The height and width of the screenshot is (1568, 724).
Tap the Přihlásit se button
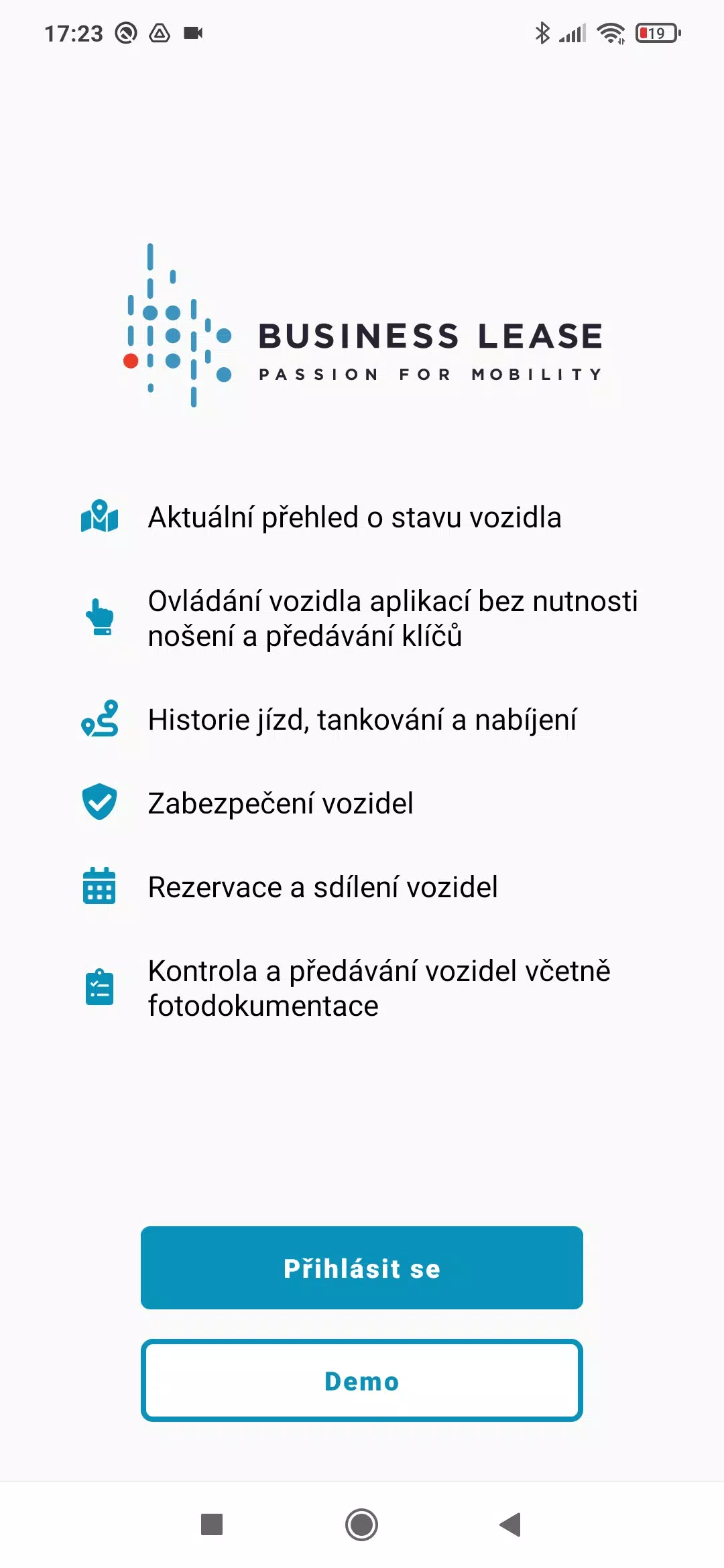[361, 1268]
